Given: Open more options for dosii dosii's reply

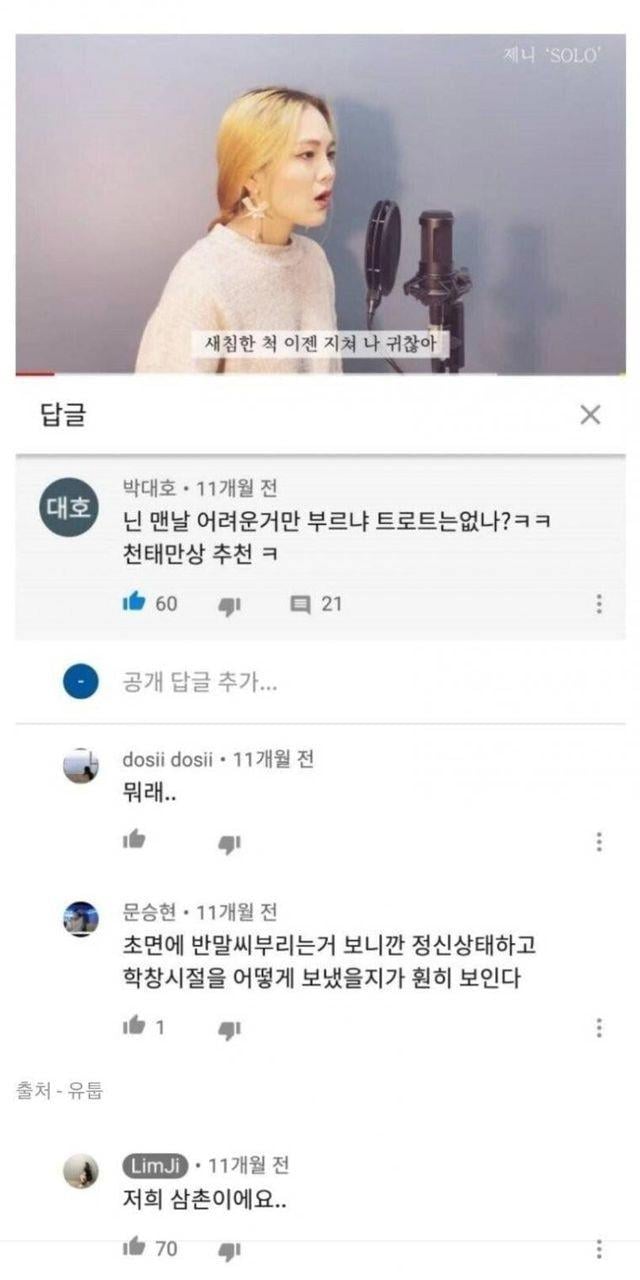Looking at the screenshot, I should click(x=599, y=841).
